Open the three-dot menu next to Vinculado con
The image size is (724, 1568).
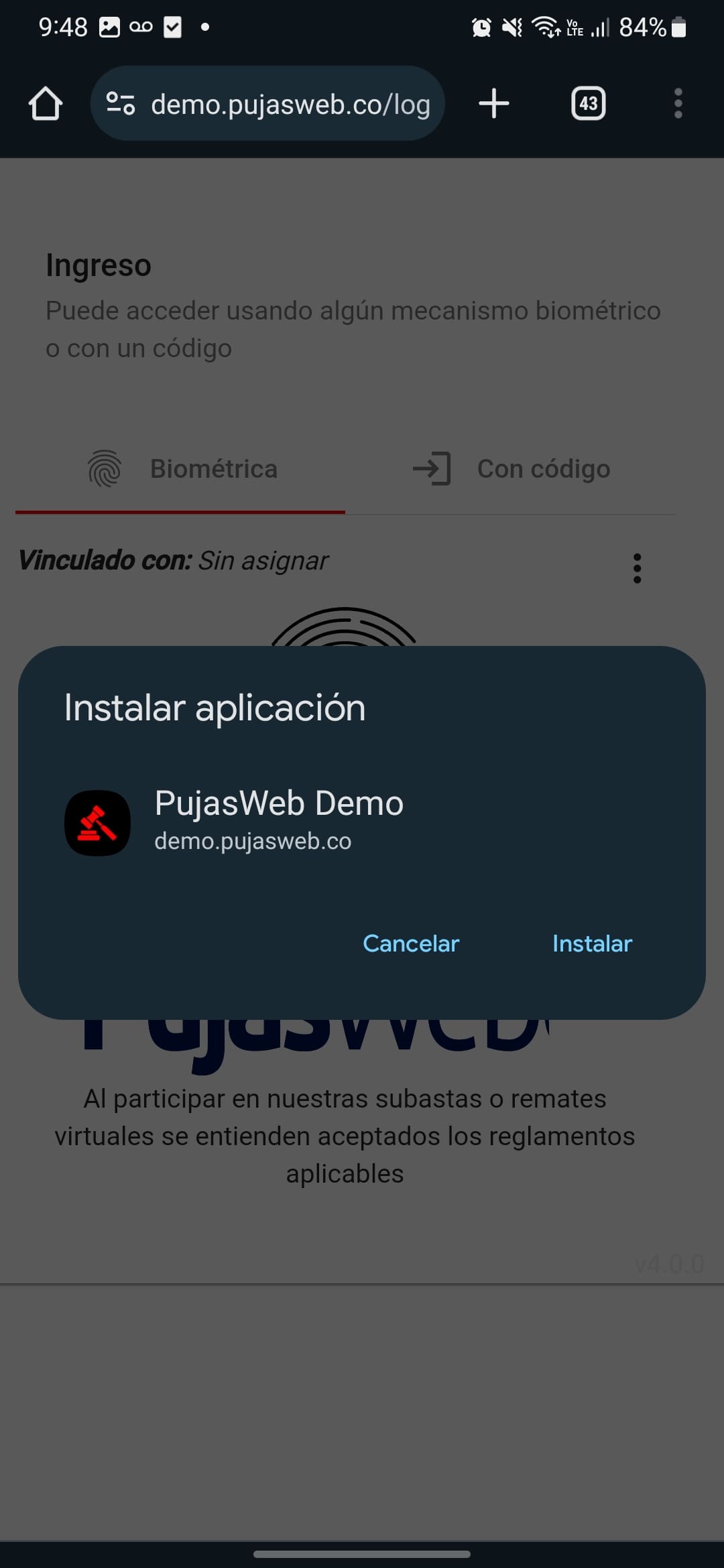point(637,568)
